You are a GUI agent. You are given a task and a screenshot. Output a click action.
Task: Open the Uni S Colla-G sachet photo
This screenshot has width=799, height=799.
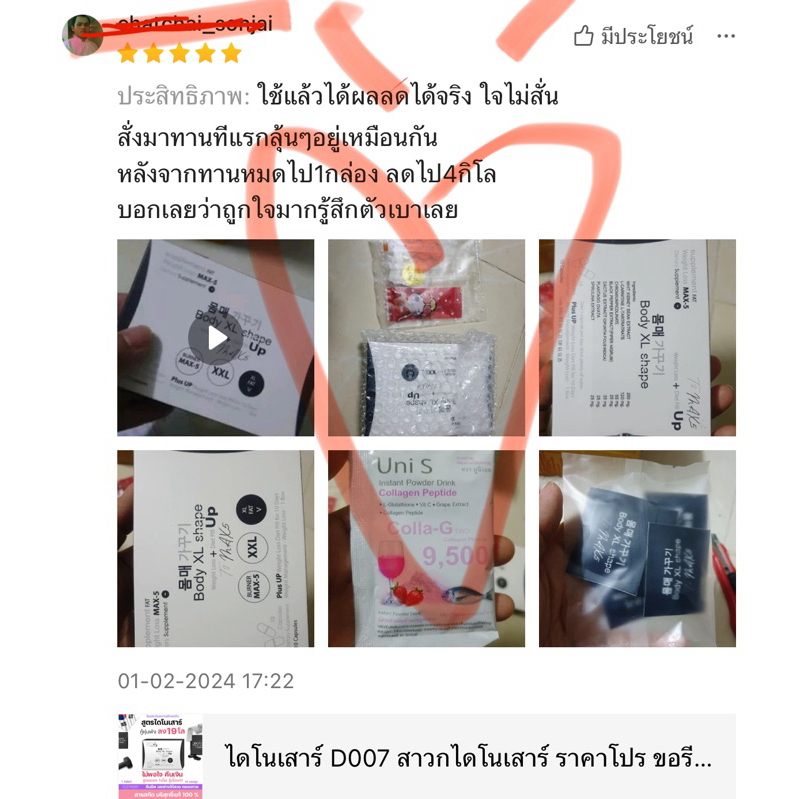pyautogui.click(x=426, y=548)
